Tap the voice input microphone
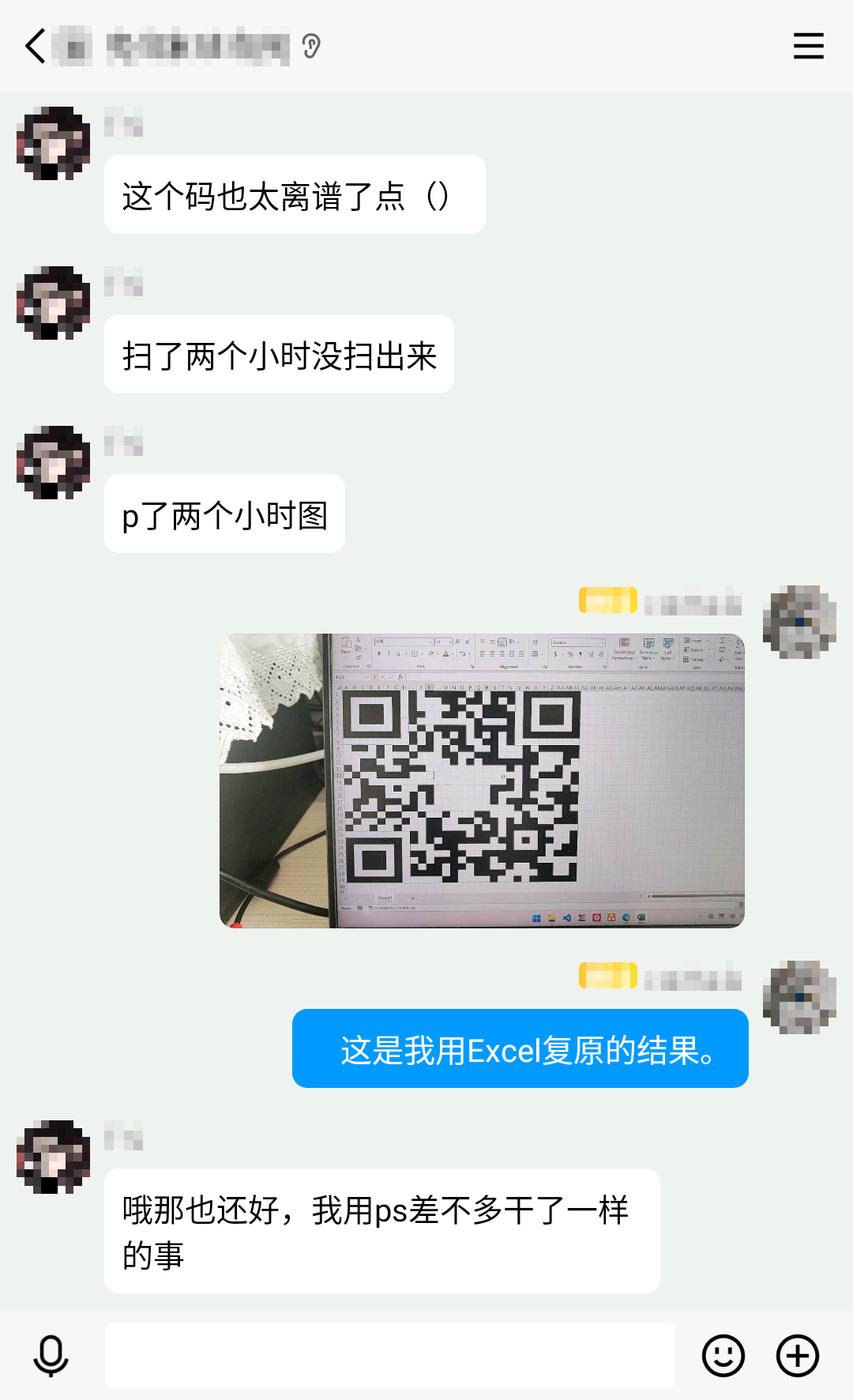The width and height of the screenshot is (853, 1400). click(51, 1356)
